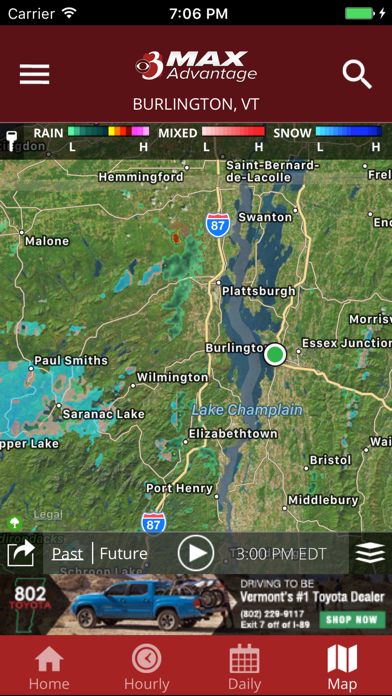392x696 pixels.
Task: Select the Past radar option
Action: tap(67, 554)
